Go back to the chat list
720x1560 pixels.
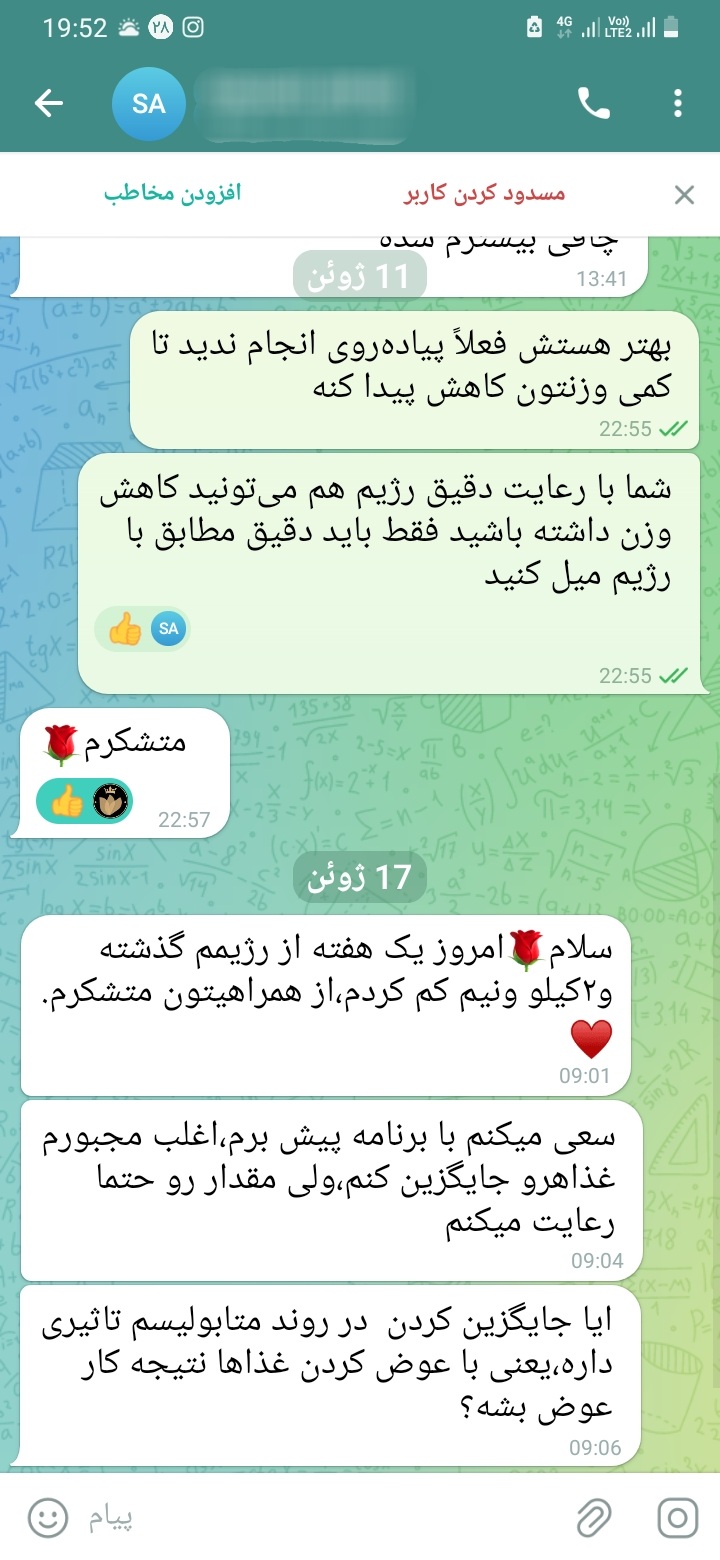pyautogui.click(x=48, y=103)
